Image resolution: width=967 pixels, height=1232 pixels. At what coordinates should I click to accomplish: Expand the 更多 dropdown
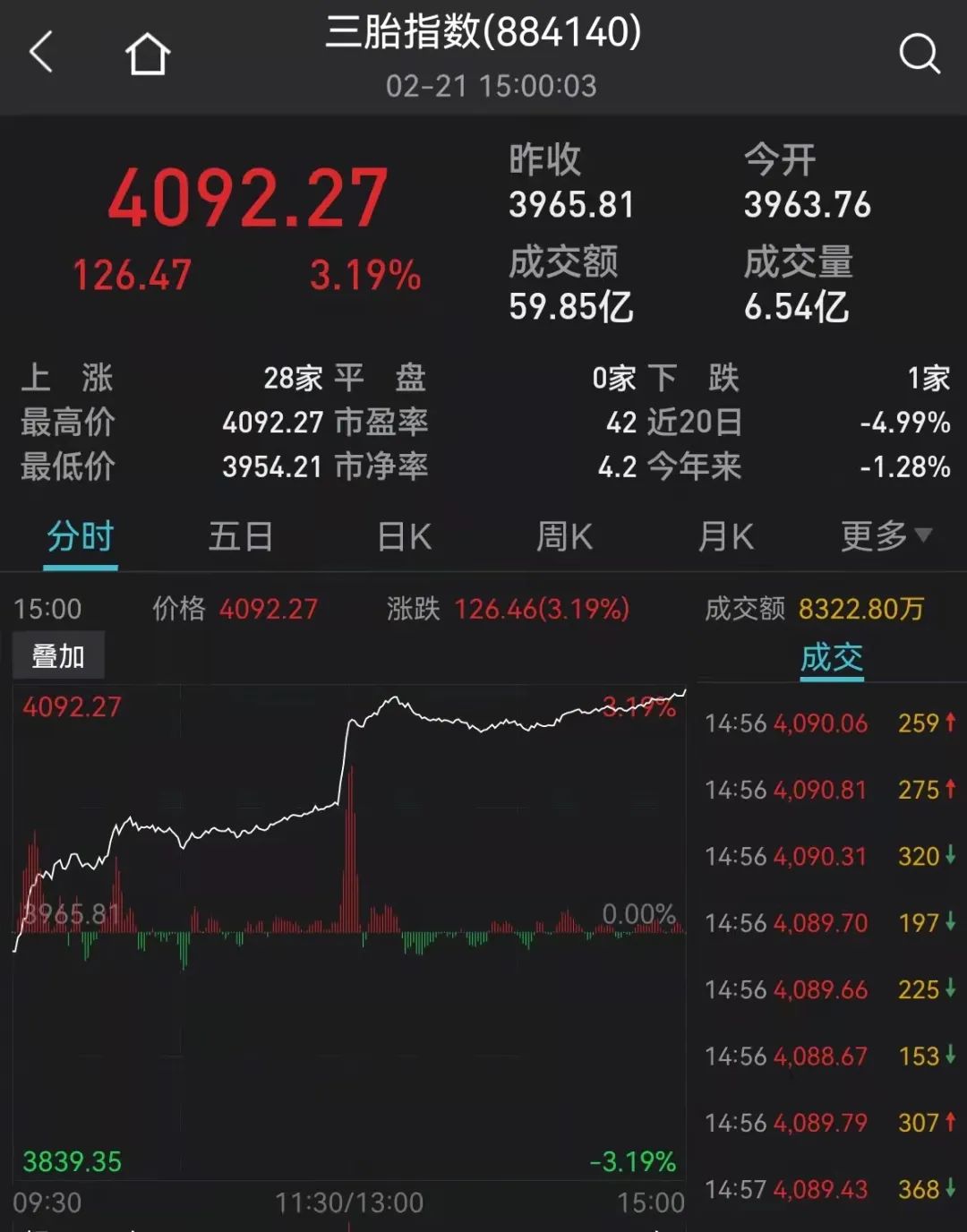885,535
